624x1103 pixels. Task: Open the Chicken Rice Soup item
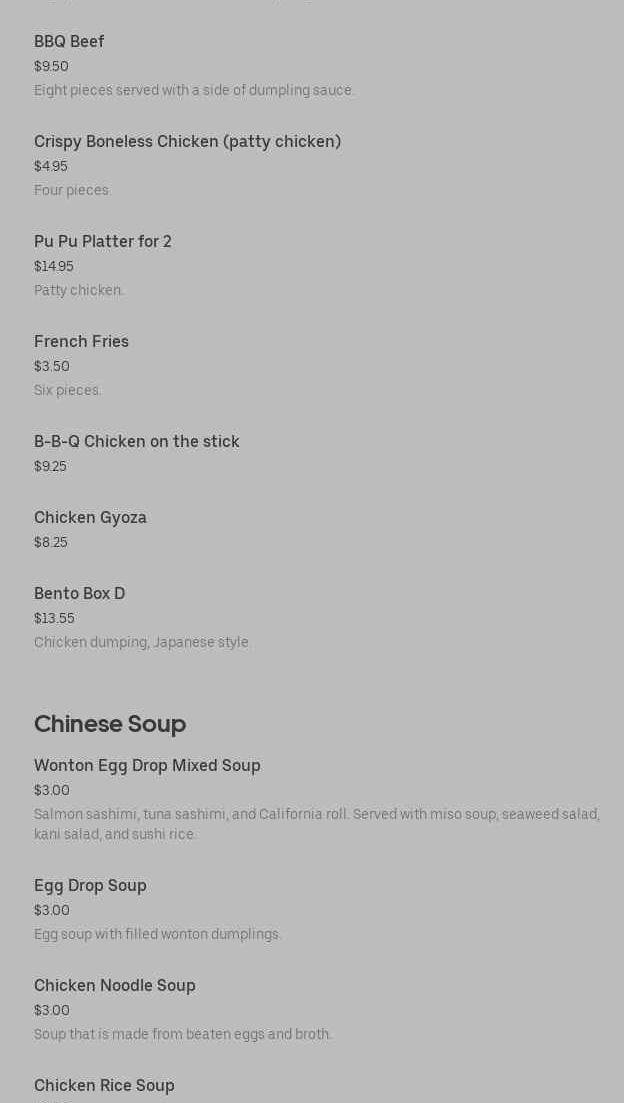click(x=104, y=1086)
